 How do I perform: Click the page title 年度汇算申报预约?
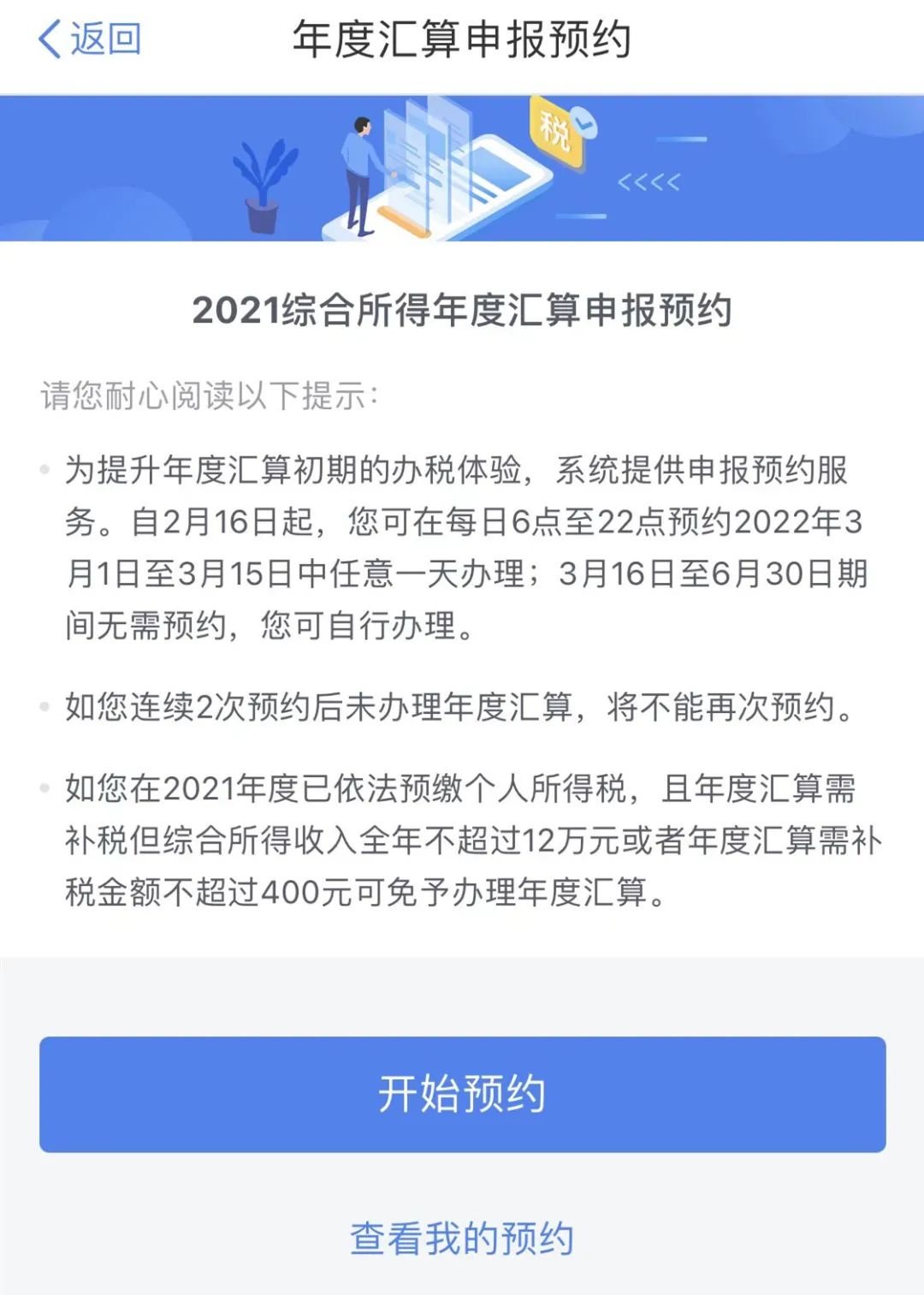click(462, 37)
